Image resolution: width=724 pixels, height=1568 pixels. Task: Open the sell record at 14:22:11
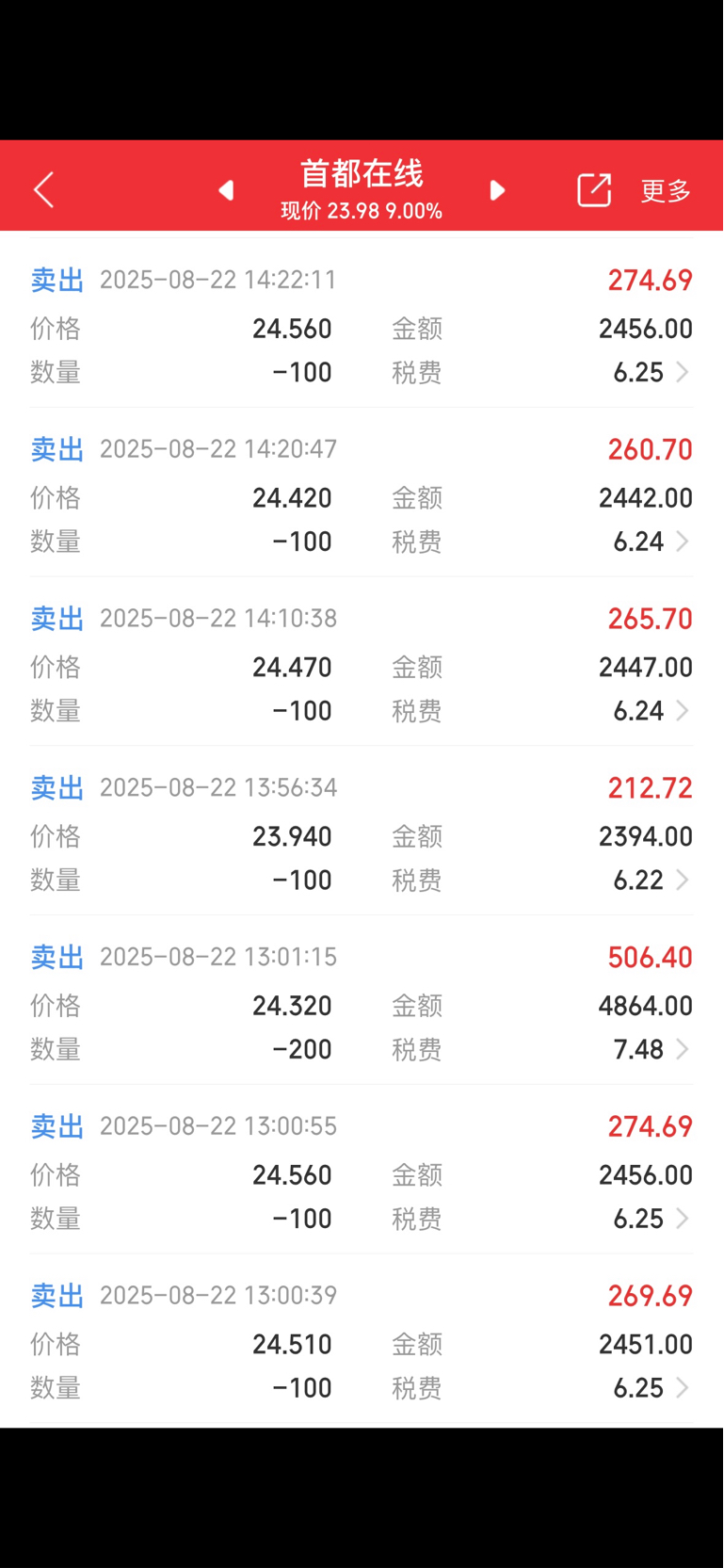click(x=362, y=324)
